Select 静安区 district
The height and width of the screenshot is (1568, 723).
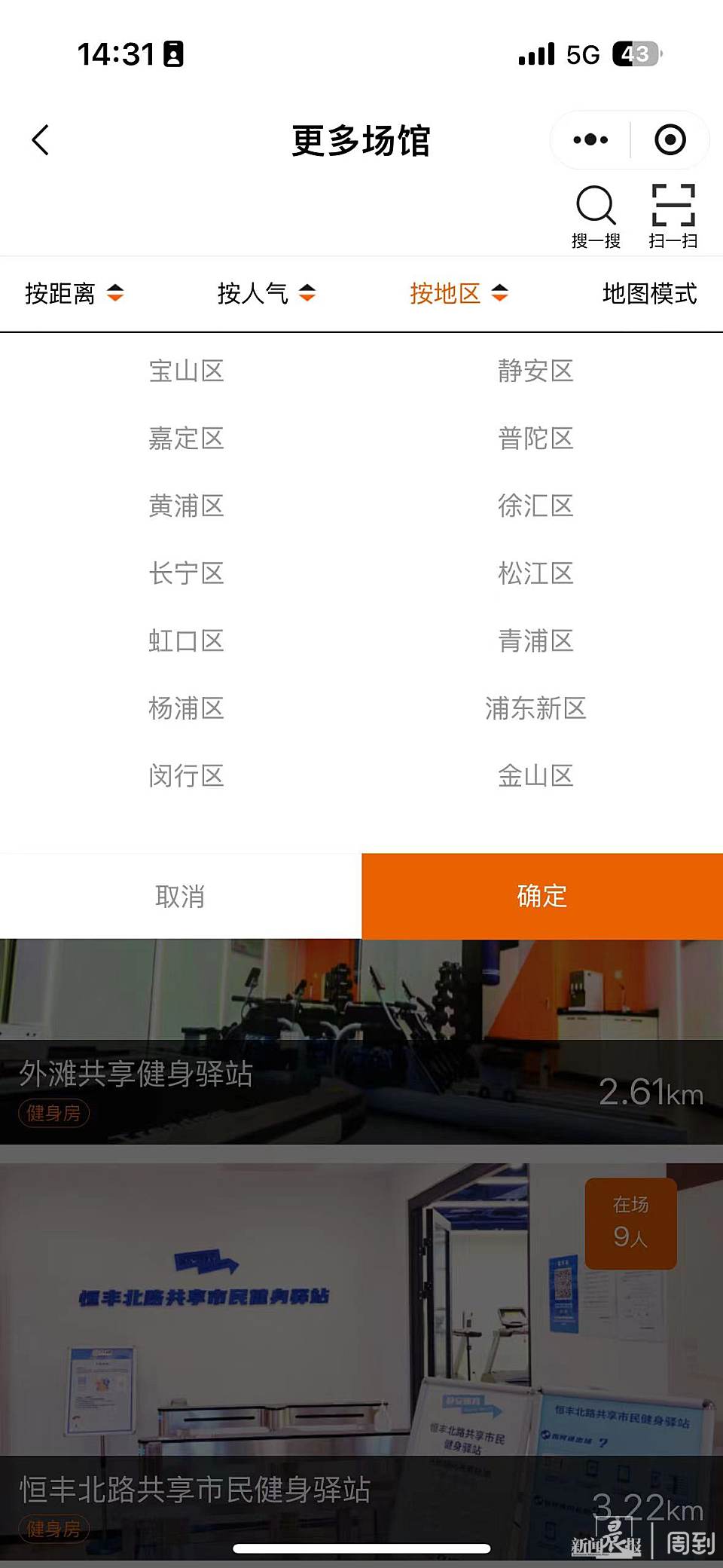(535, 371)
